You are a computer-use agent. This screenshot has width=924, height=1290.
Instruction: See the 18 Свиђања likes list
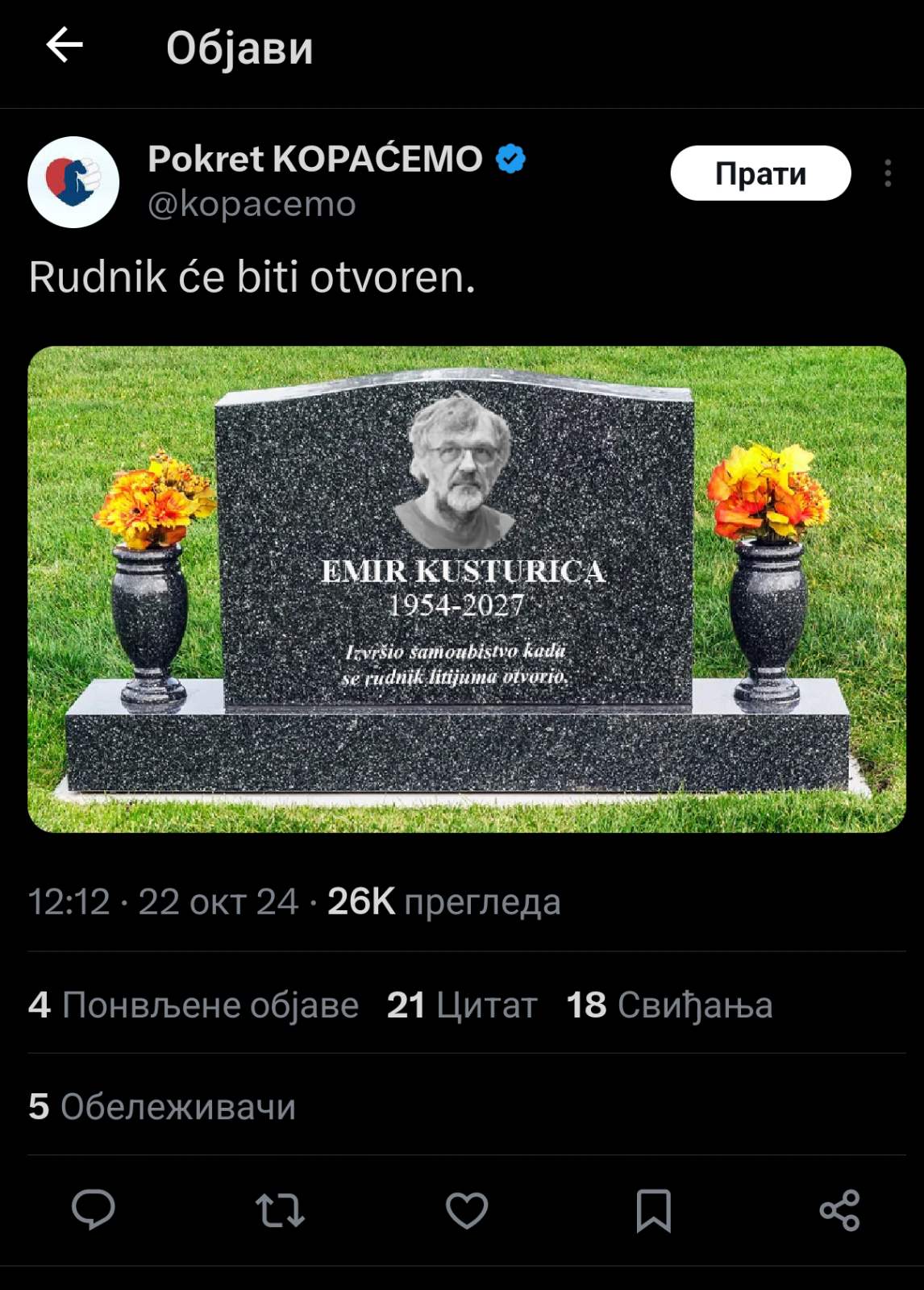pyautogui.click(x=669, y=1005)
